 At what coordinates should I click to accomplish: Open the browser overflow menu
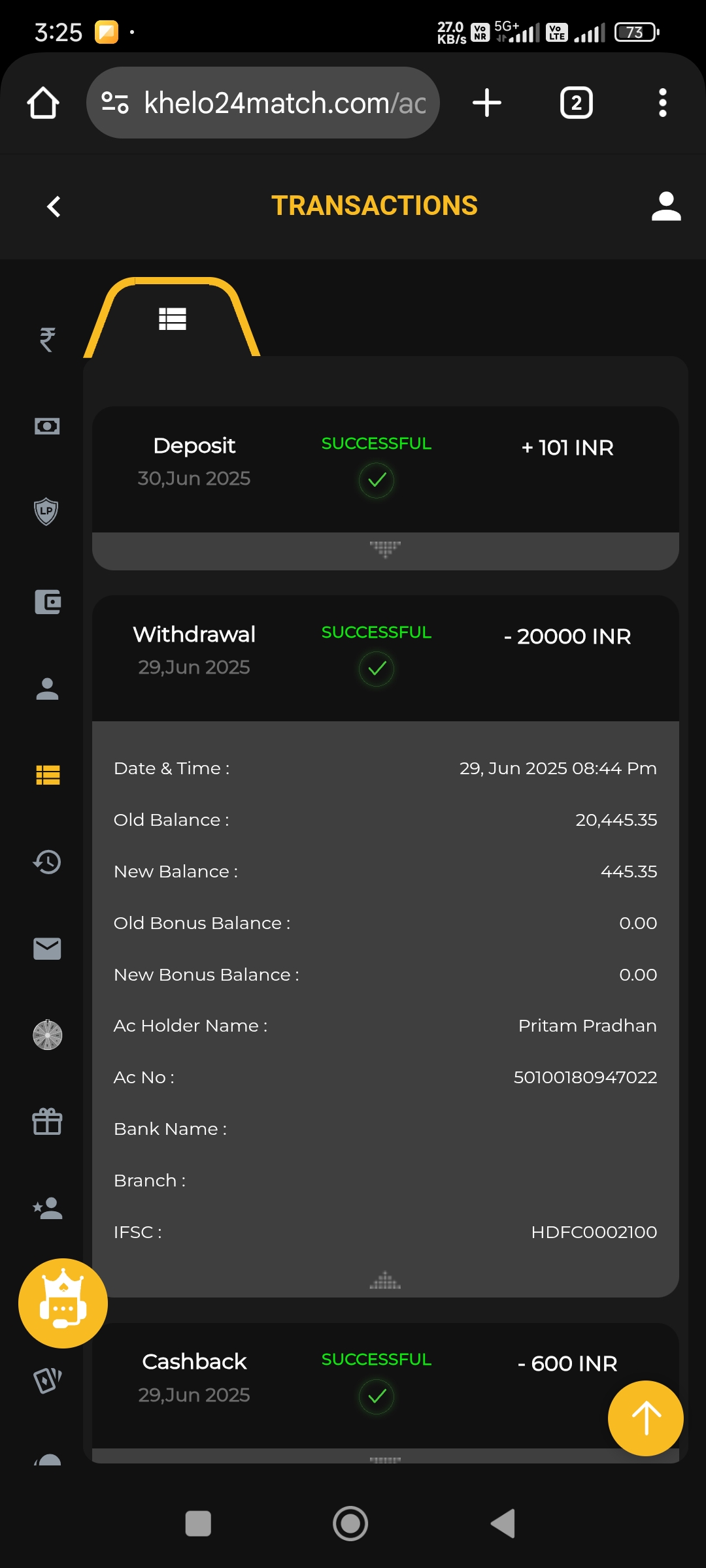(662, 103)
